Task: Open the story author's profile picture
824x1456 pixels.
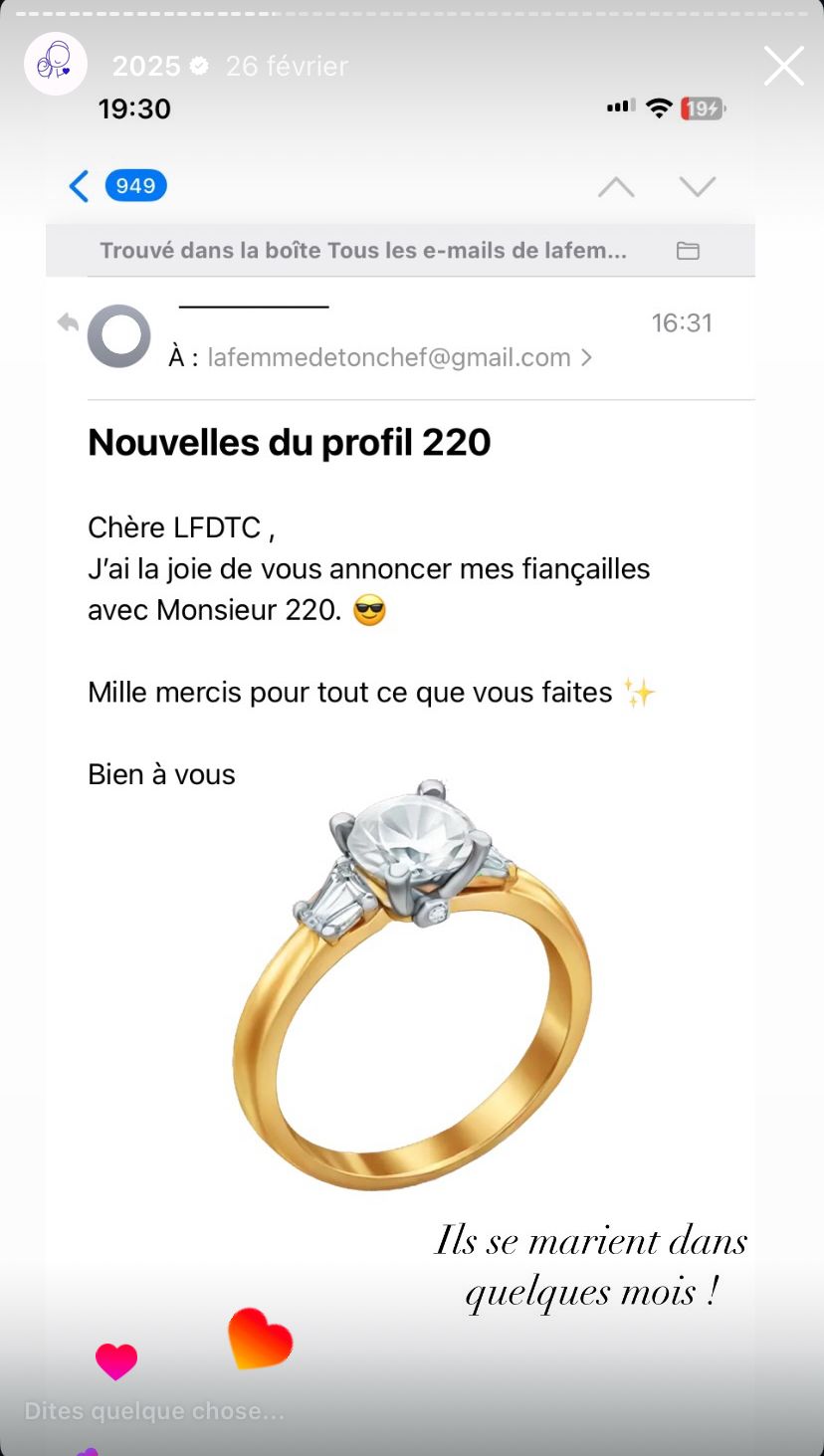Action: (x=56, y=65)
